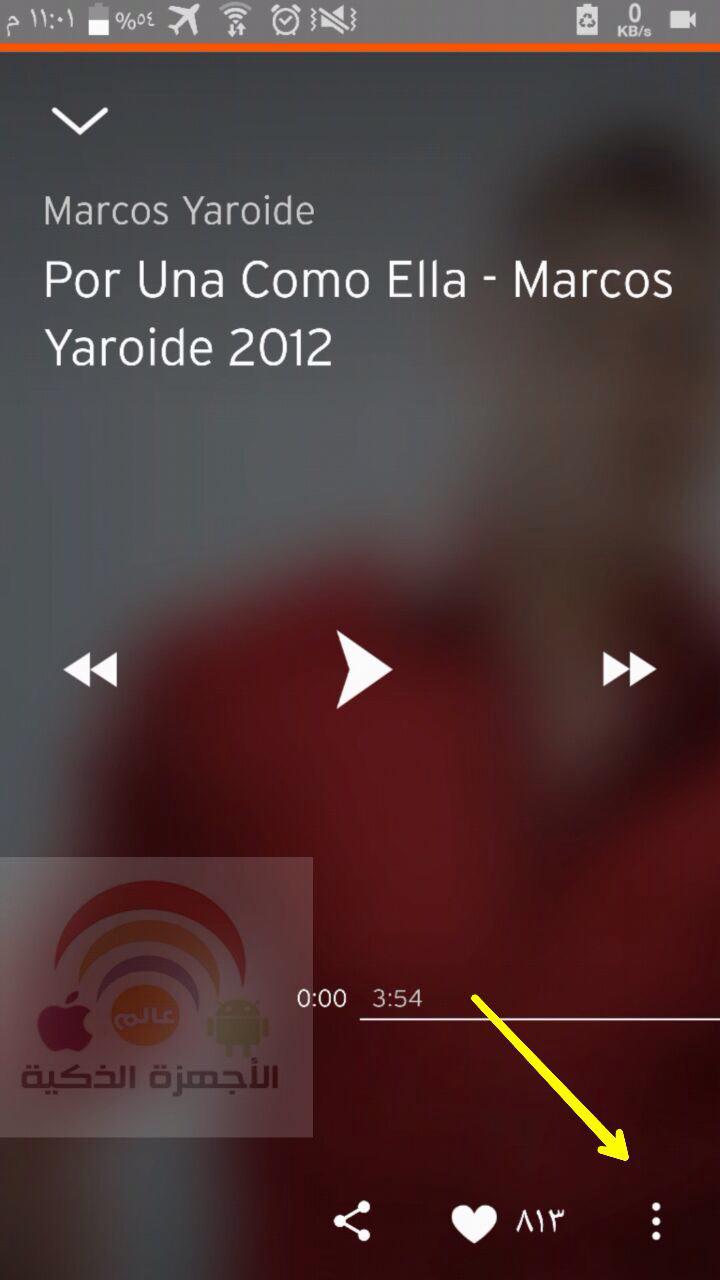Play the track Por Una Como Ella
The width and height of the screenshot is (720, 1280).
coord(362,669)
